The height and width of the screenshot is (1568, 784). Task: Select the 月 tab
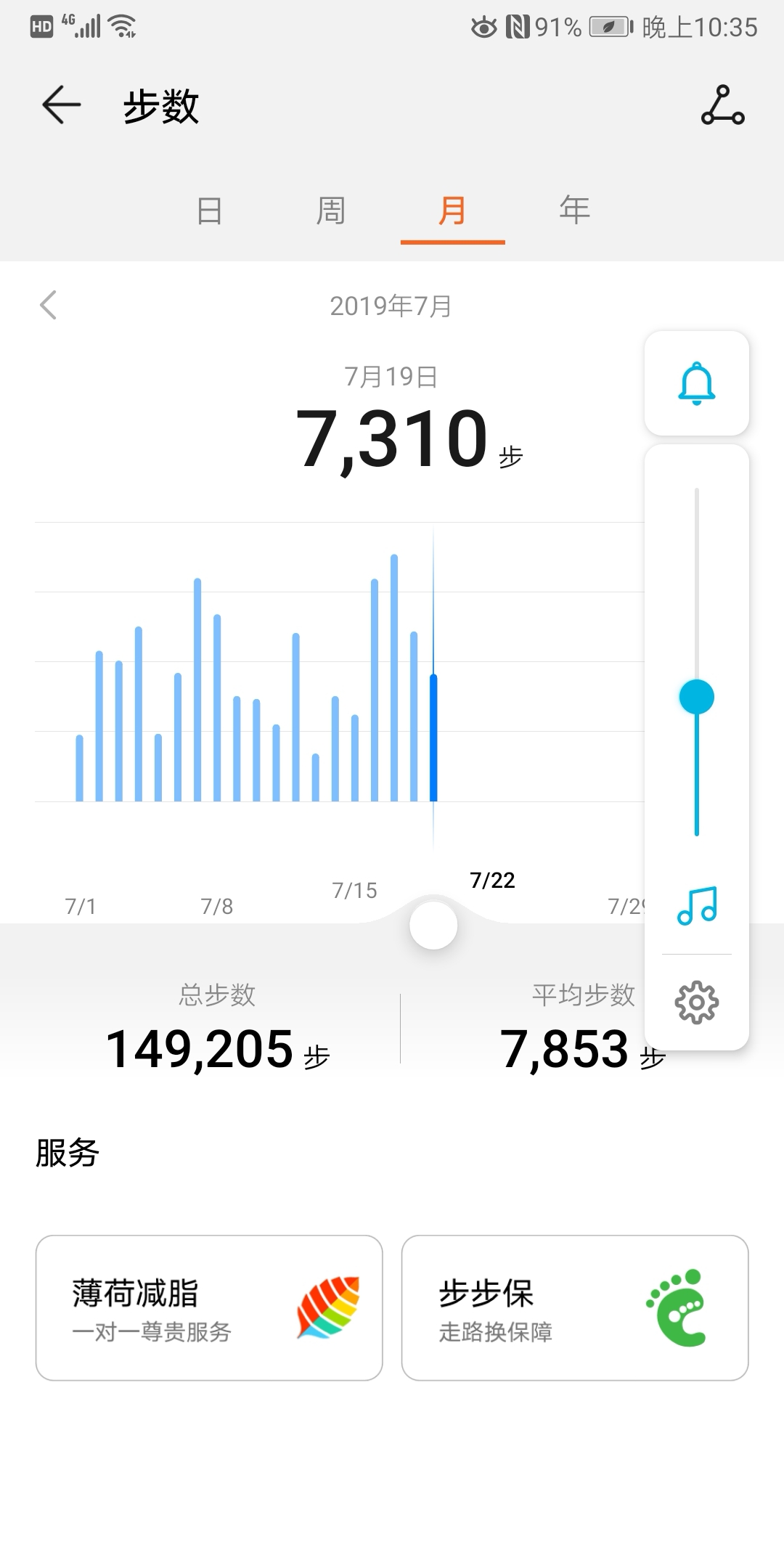(452, 211)
